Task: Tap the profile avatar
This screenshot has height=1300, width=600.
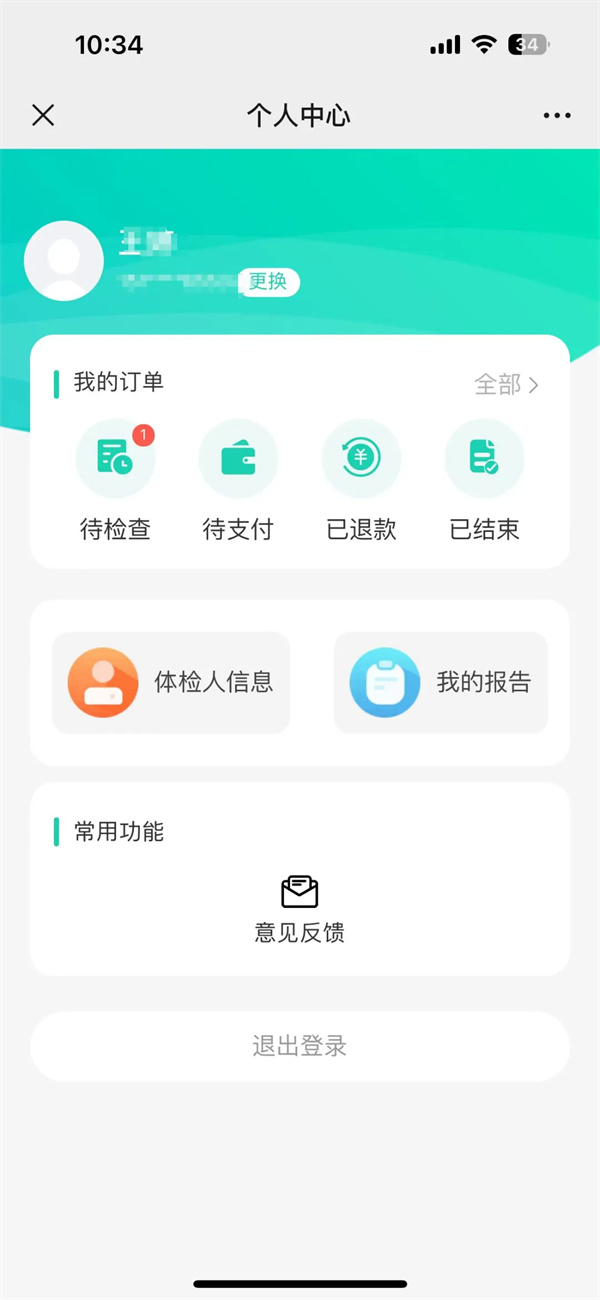Action: pos(64,261)
